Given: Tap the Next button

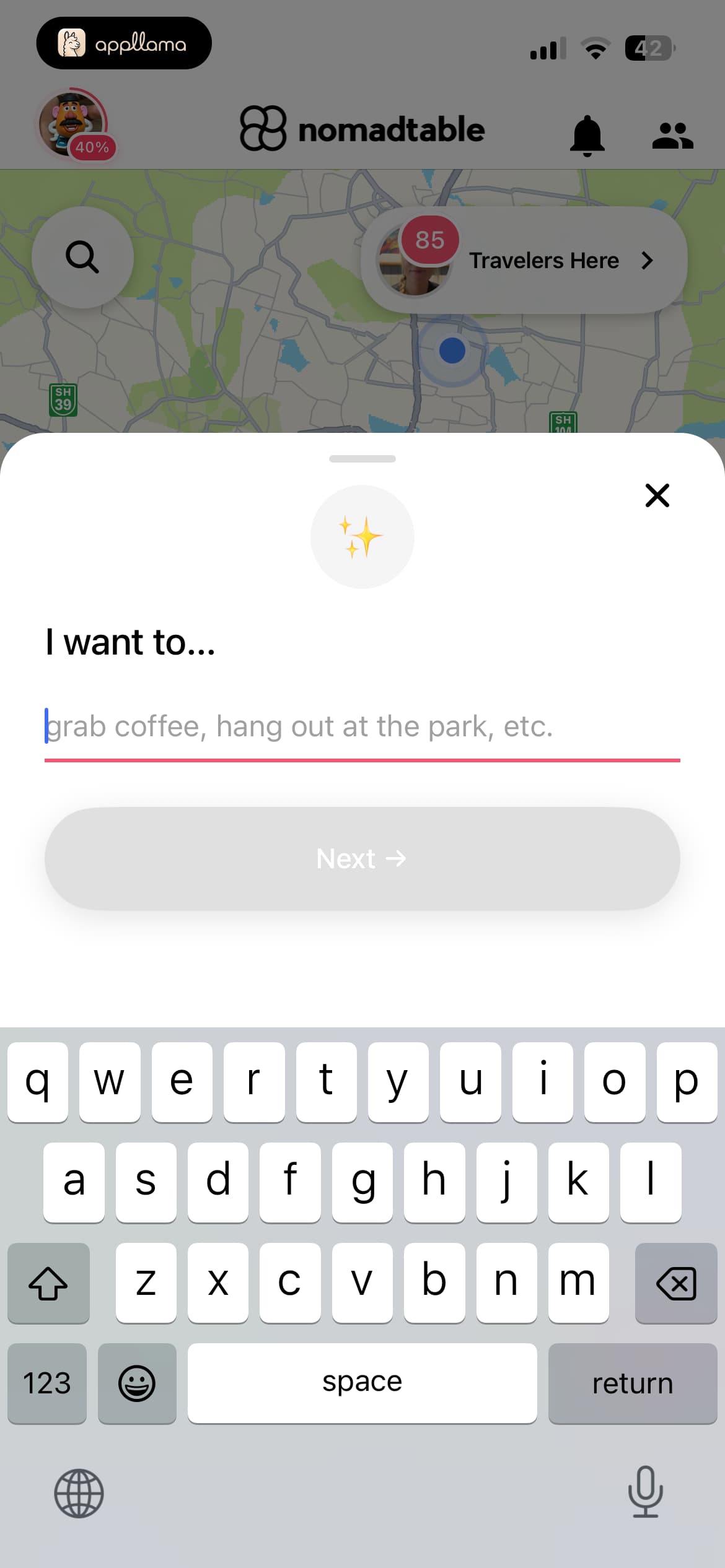Looking at the screenshot, I should [362, 858].
